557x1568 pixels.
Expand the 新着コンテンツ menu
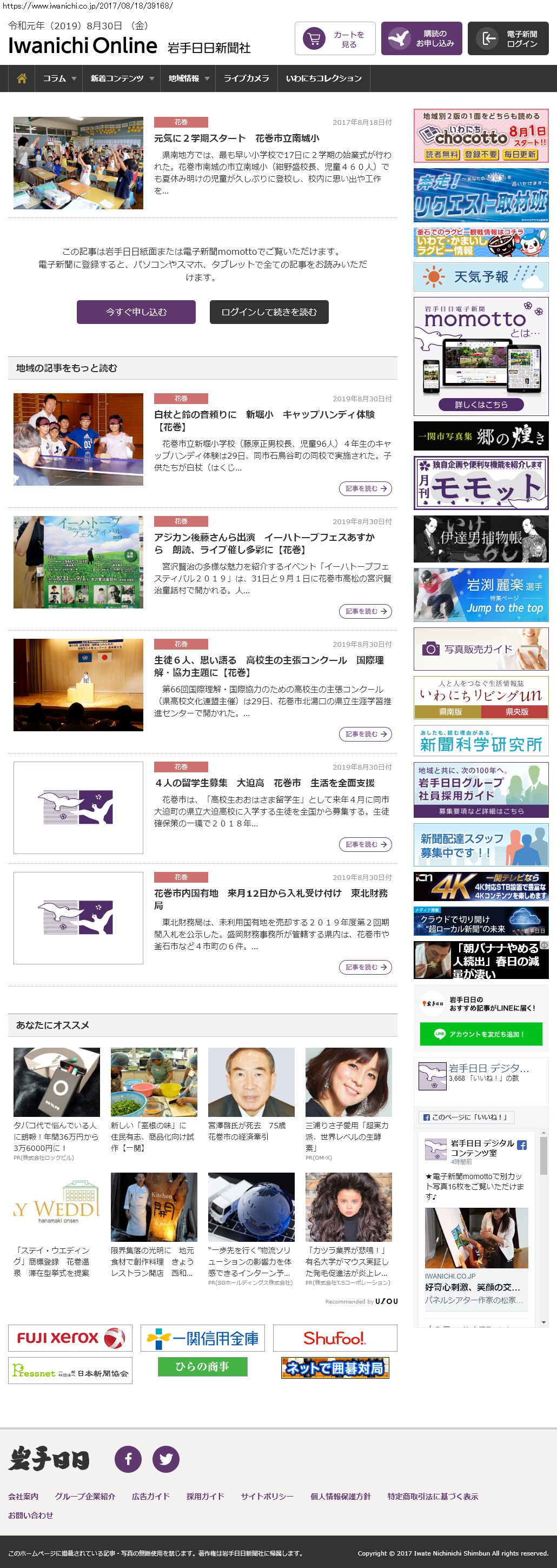(x=121, y=78)
